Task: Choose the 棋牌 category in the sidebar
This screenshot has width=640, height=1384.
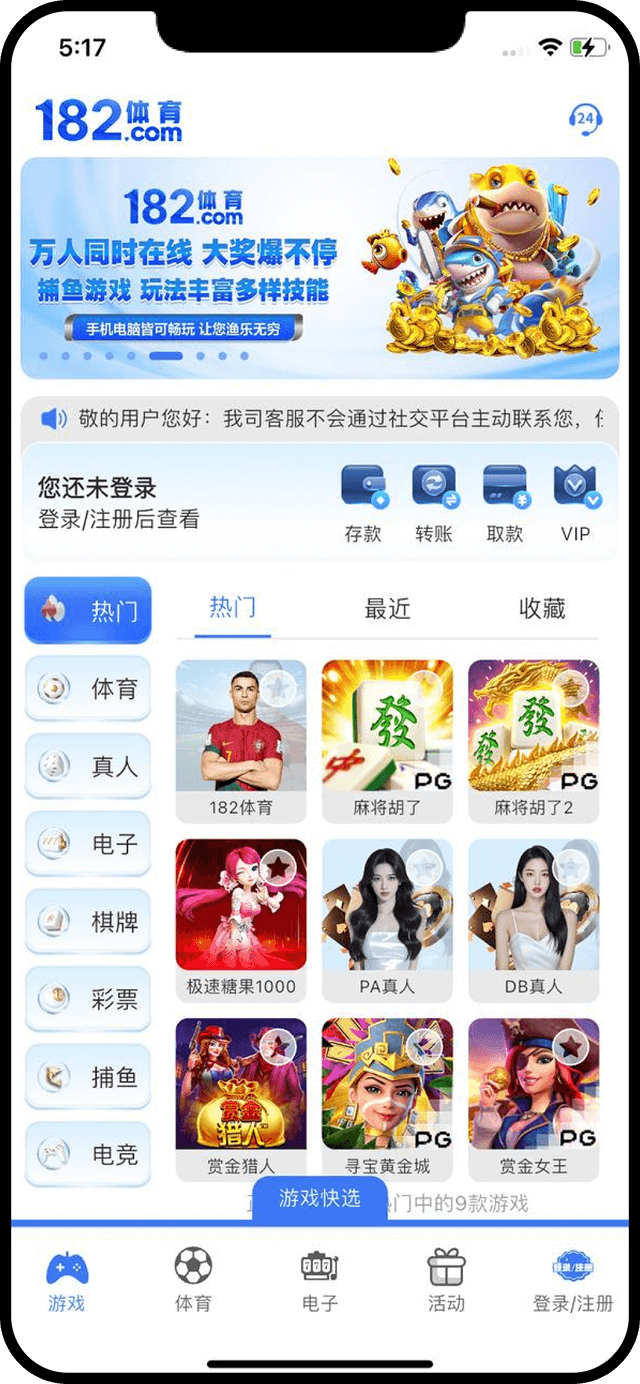Action: pos(88,921)
